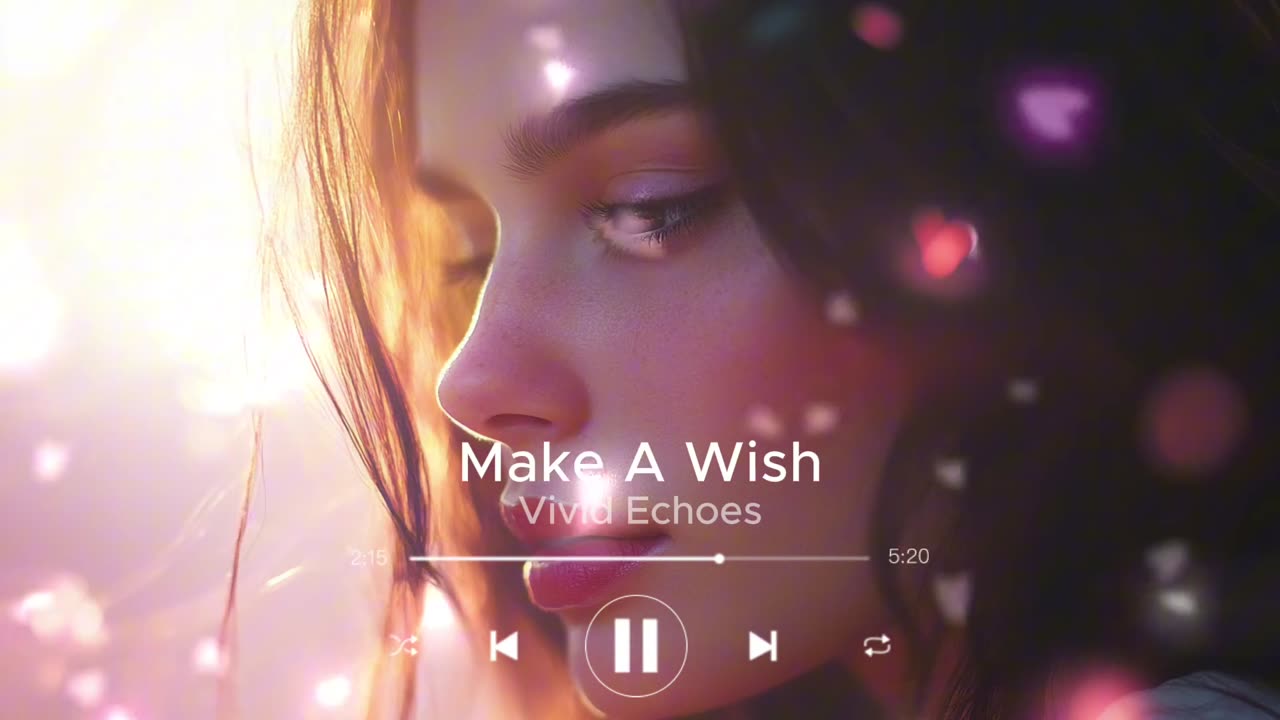Screen dimensions: 1280x720
Task: Pause the song Make A Wish
Action: tap(636, 646)
